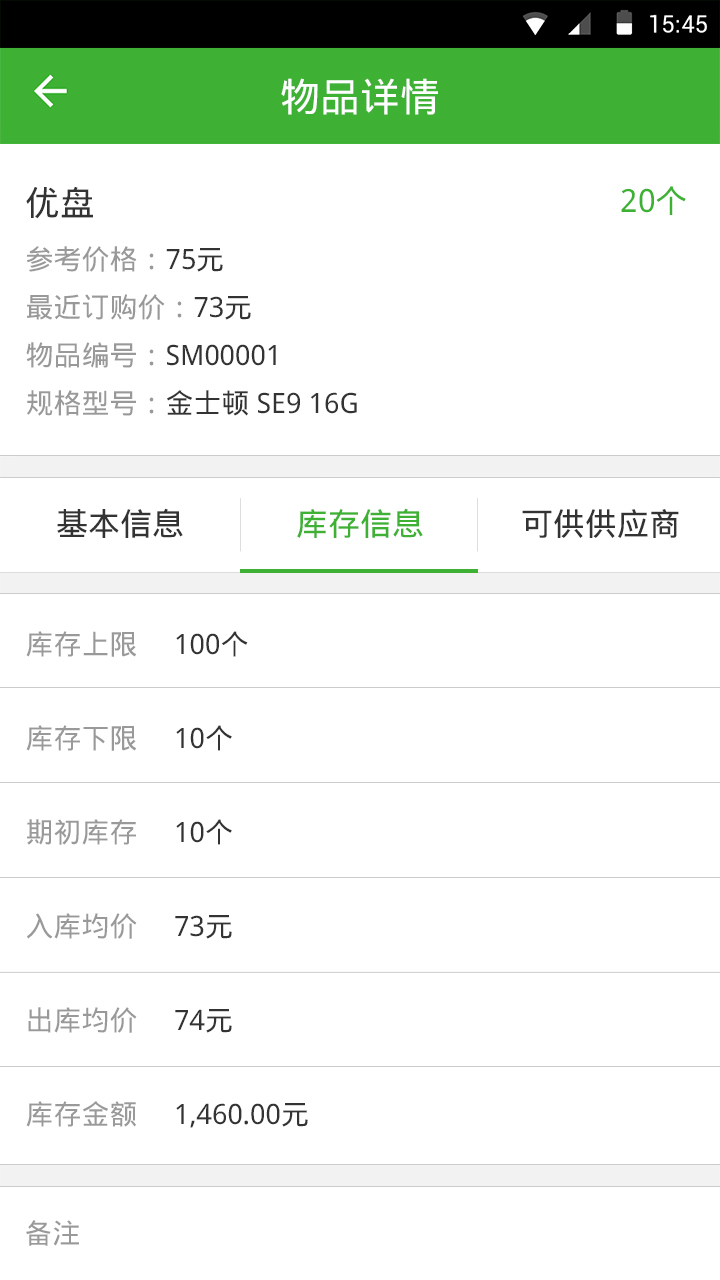Switch to the 基本信息 tab
Viewport: 720px width, 1280px height.
click(x=120, y=524)
